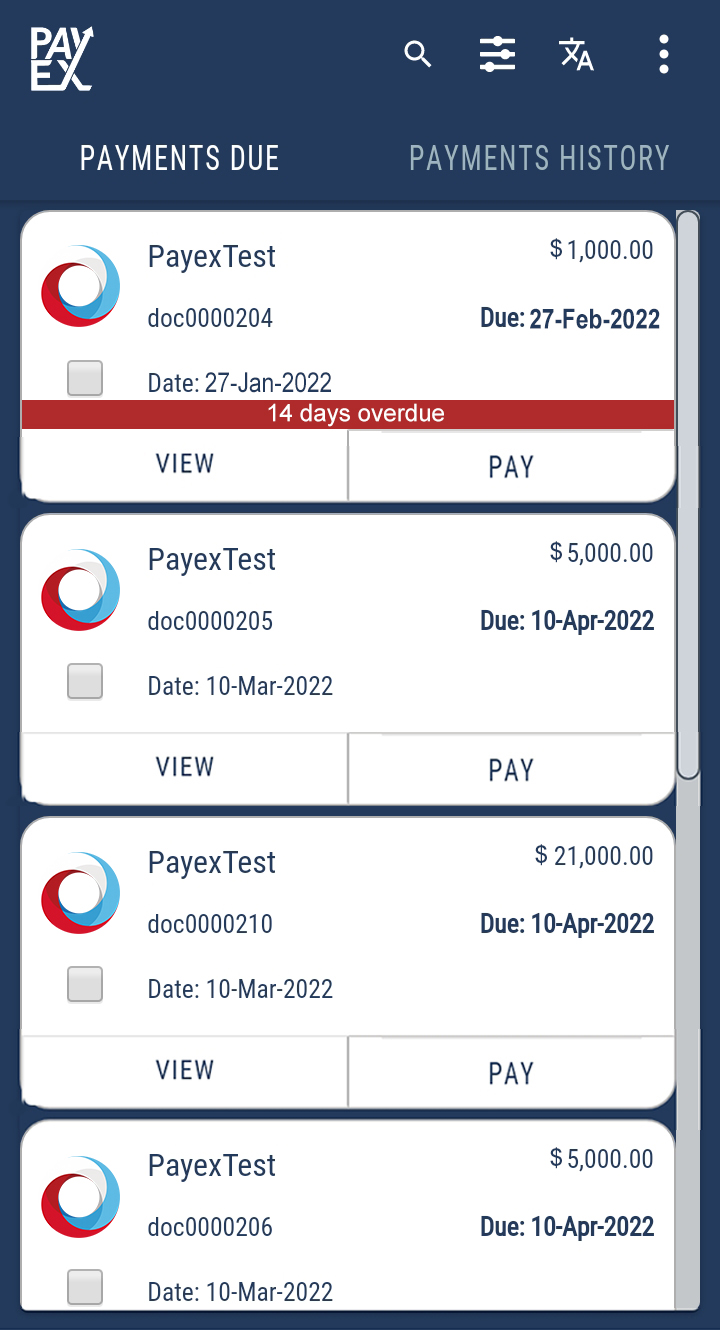This screenshot has height=1330, width=720.
Task: Pay the doc0000205 invoice
Action: (511, 770)
